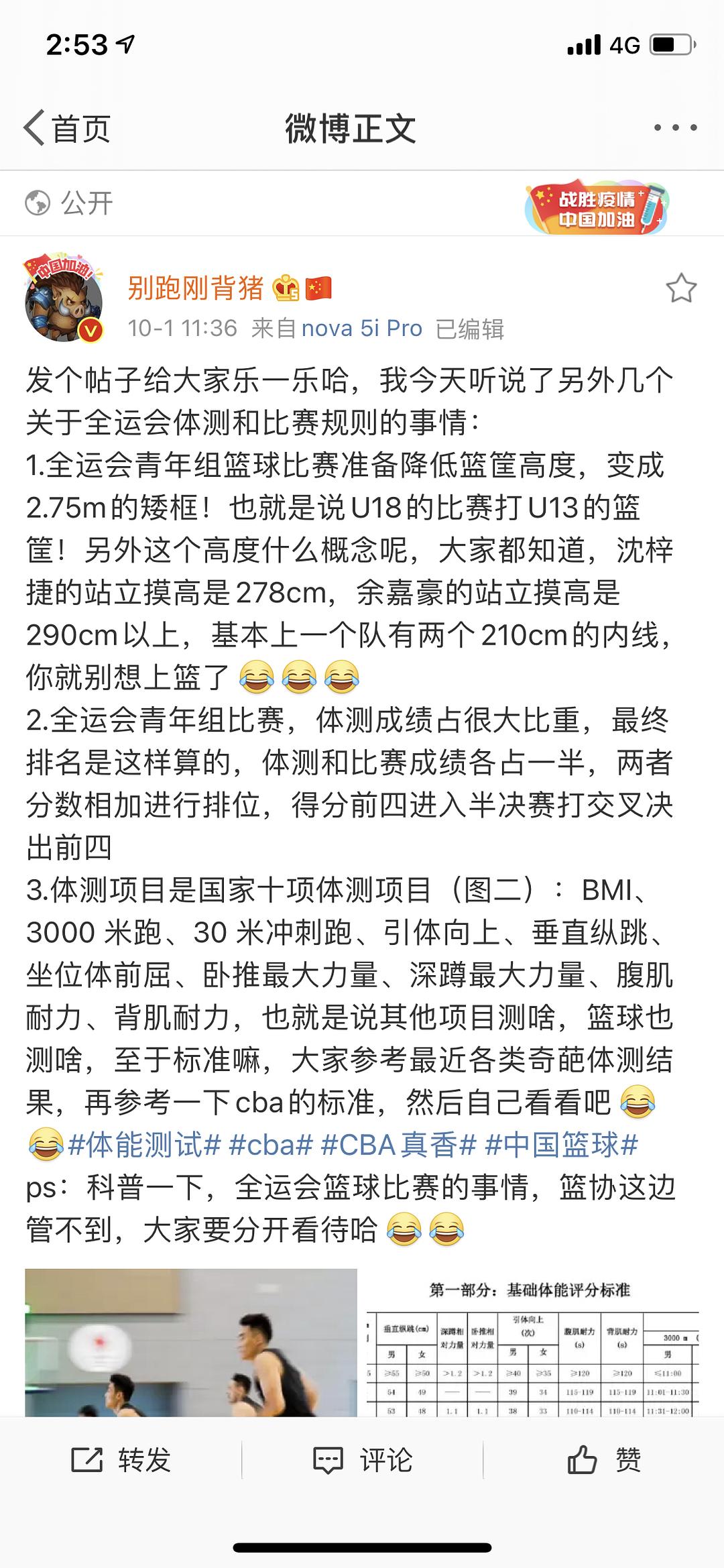The width and height of the screenshot is (724, 1568).
Task: Open the three-dot overflow menu
Action: (675, 127)
